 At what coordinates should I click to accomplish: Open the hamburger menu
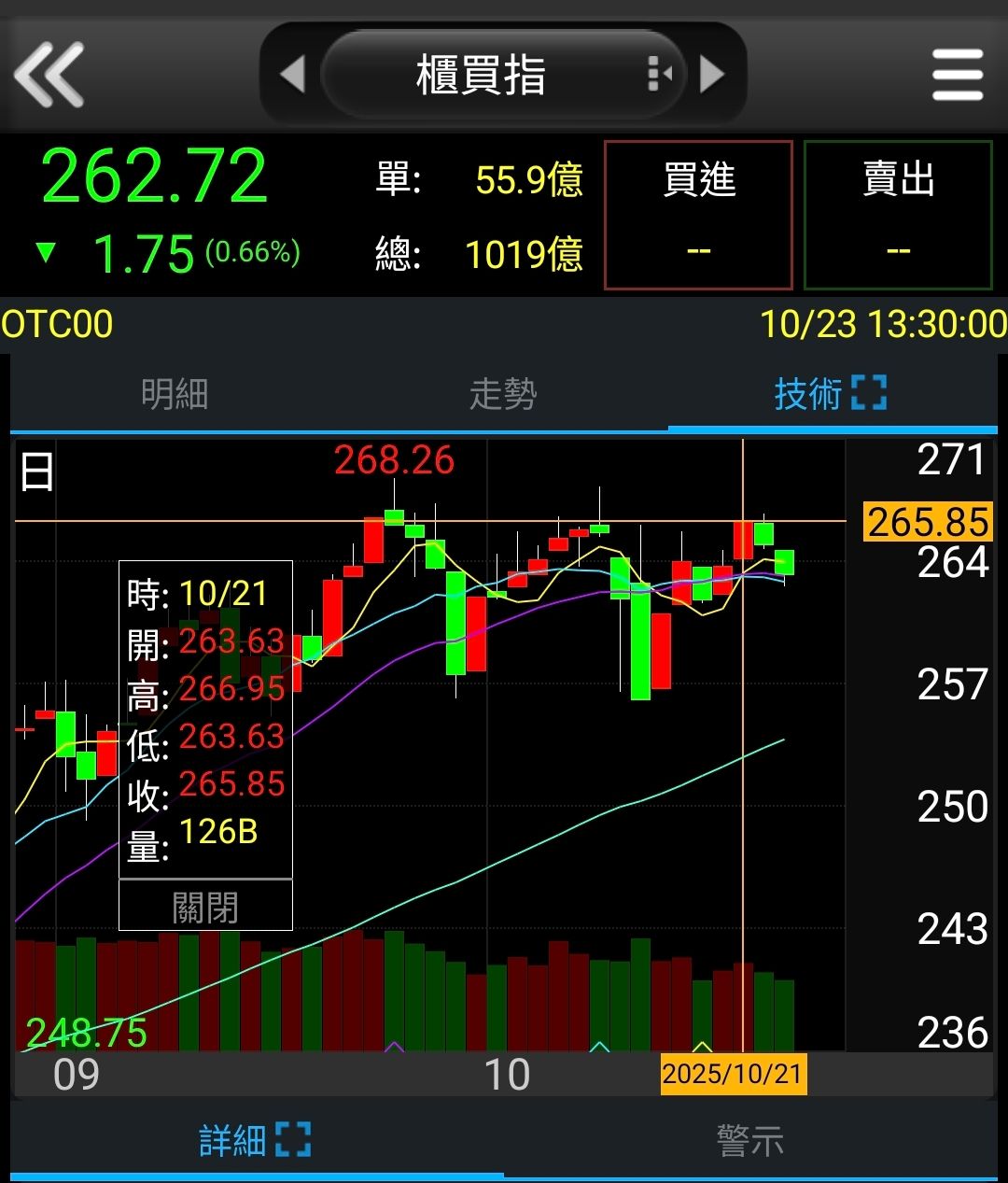click(958, 75)
